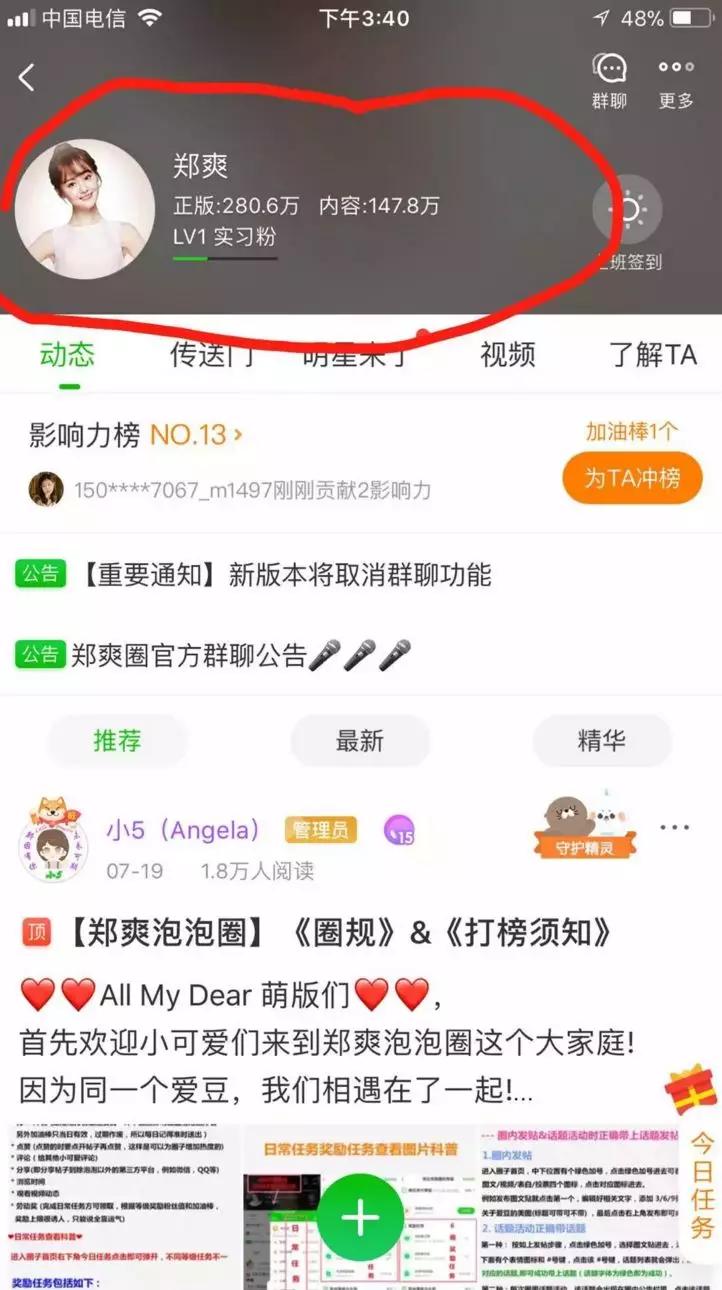This screenshot has height=1290, width=722.
Task: Create a new post with the plus button
Action: pos(360,1218)
